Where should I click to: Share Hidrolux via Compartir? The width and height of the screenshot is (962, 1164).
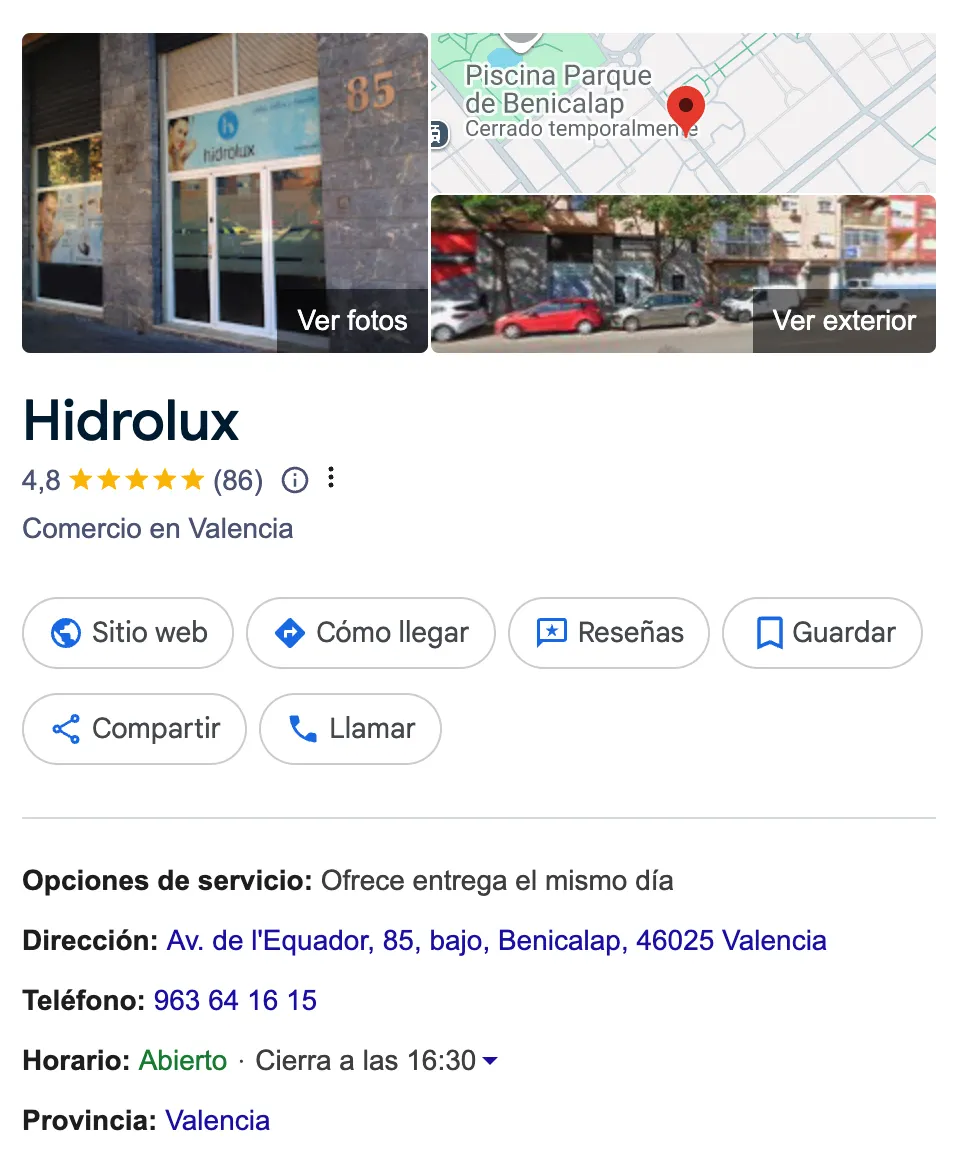coord(134,729)
